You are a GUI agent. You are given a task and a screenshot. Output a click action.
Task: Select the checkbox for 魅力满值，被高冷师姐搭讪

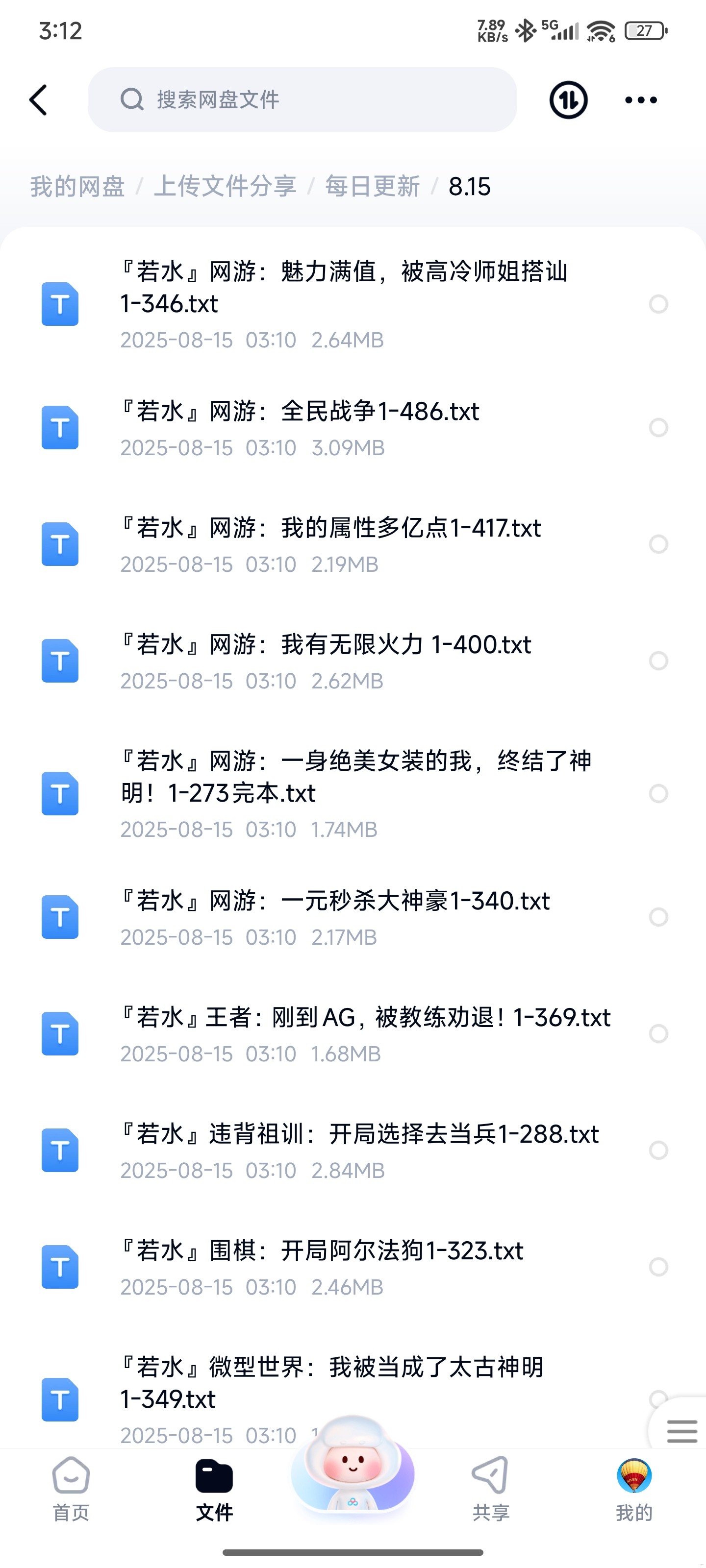pos(658,304)
